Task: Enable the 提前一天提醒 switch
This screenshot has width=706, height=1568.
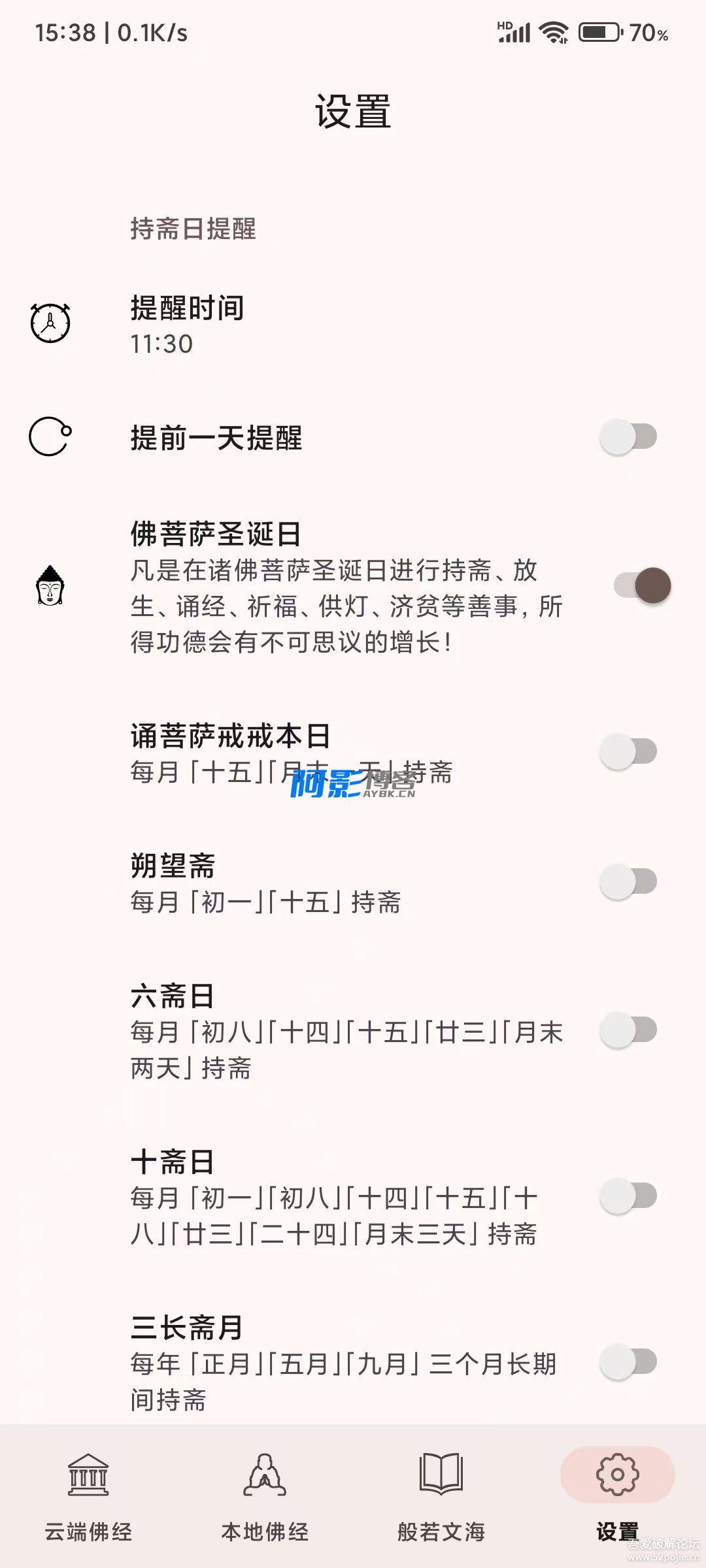Action: coord(629,437)
